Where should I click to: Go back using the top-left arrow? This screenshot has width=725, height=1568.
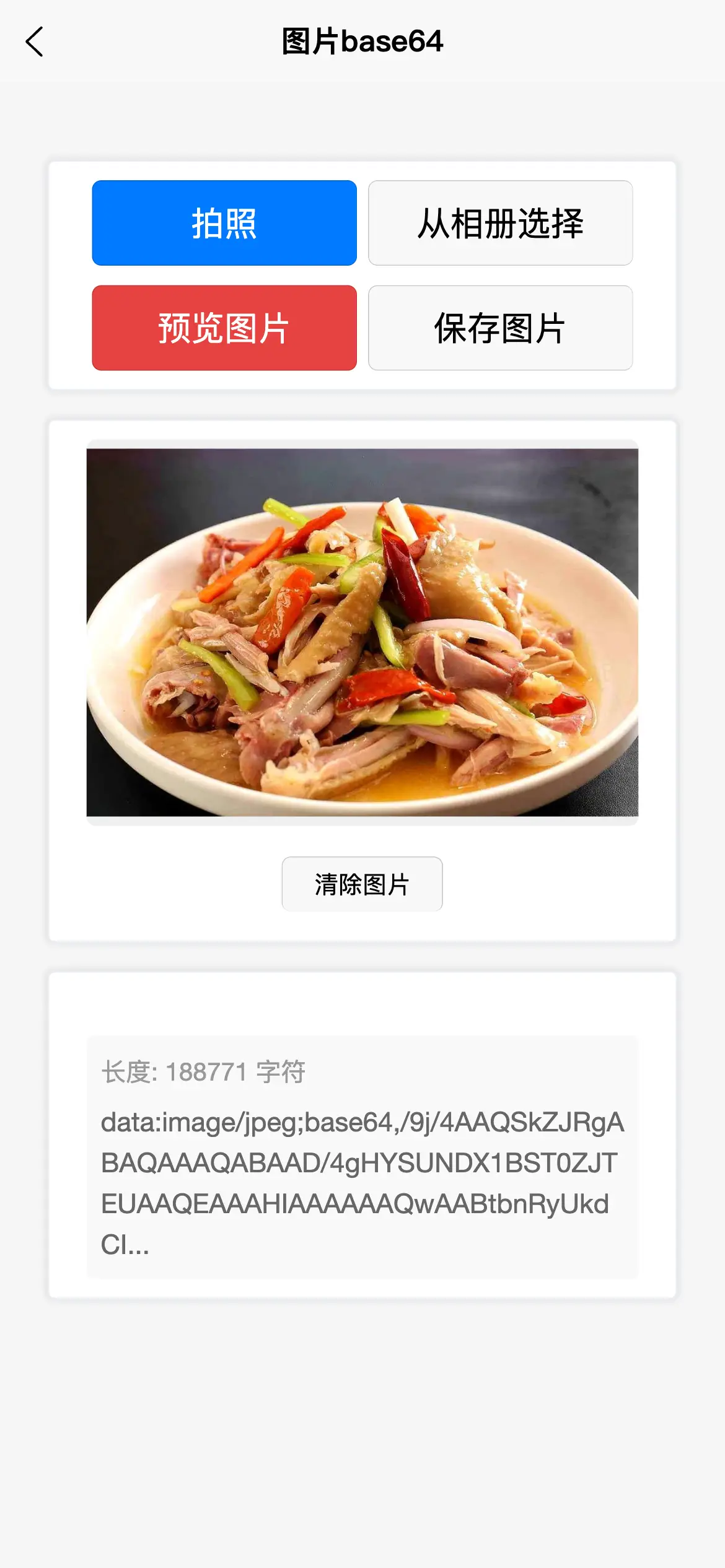(35, 41)
